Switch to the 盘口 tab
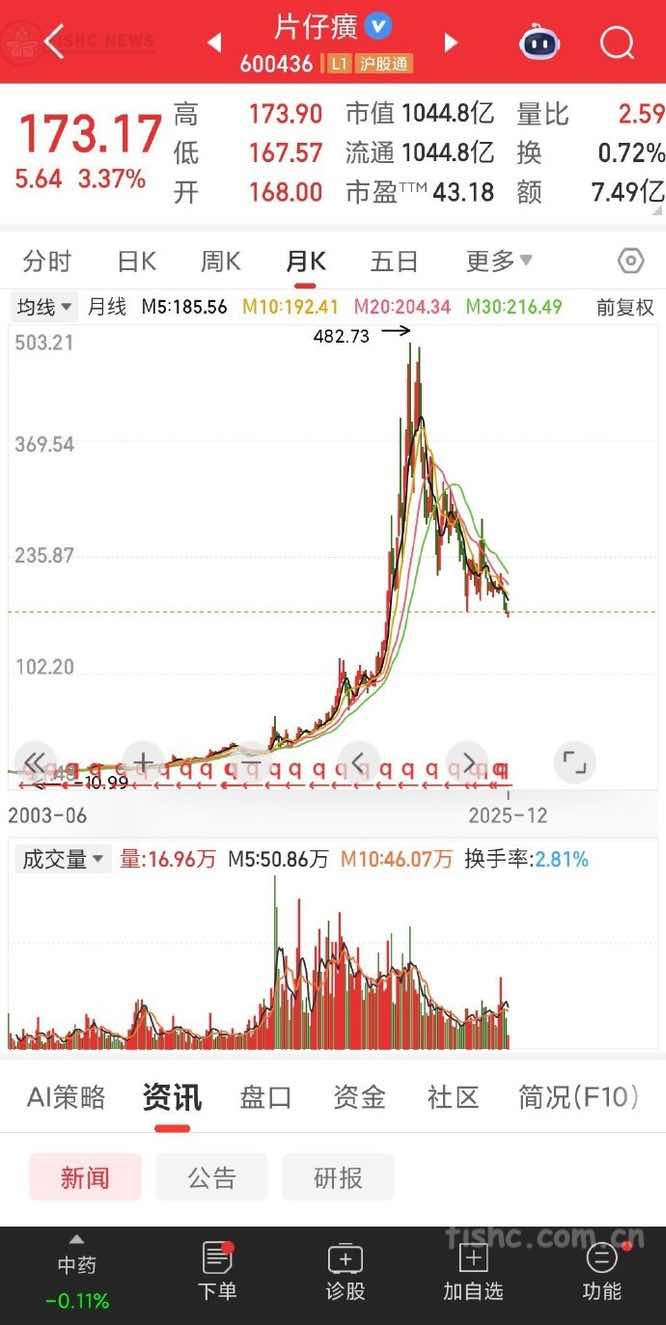 pos(266,1097)
